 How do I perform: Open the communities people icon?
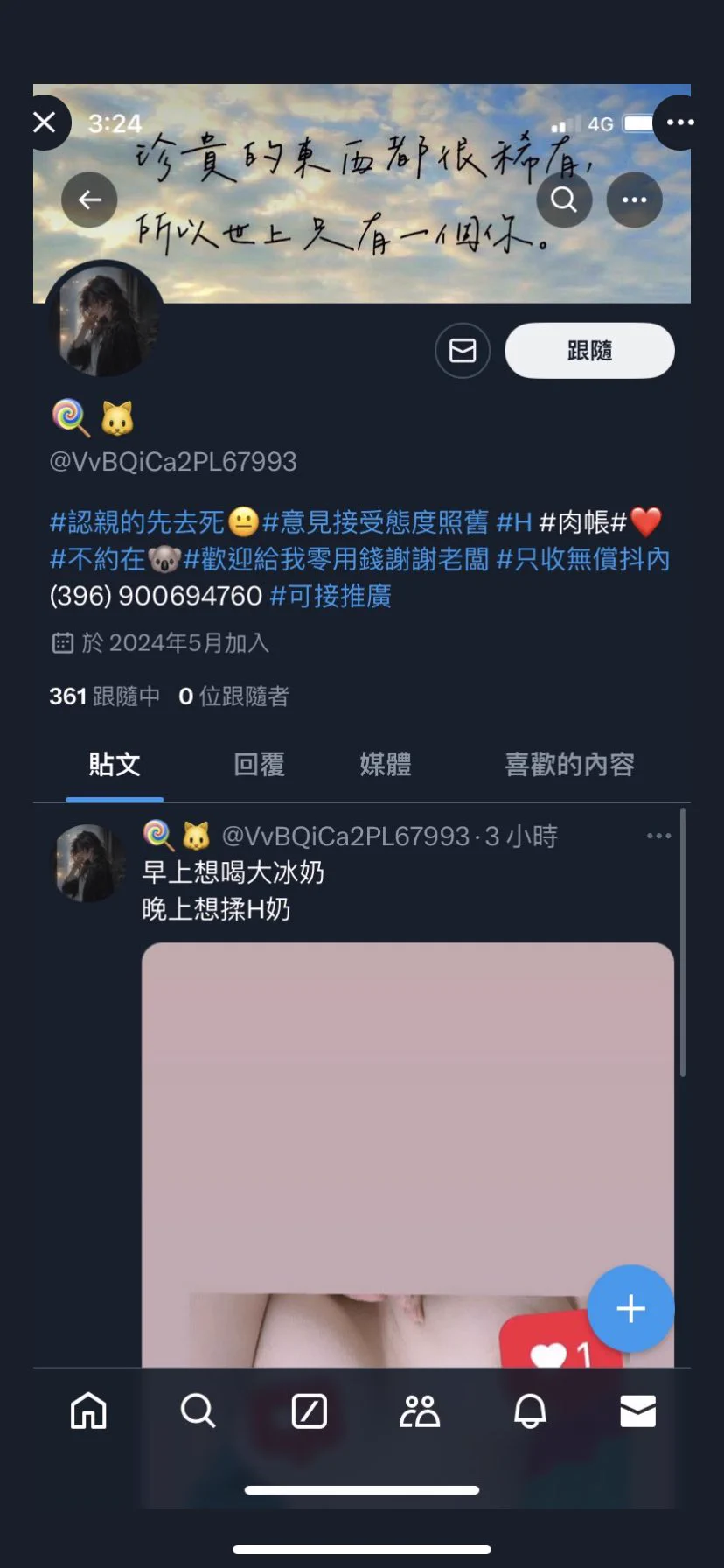[x=420, y=1411]
